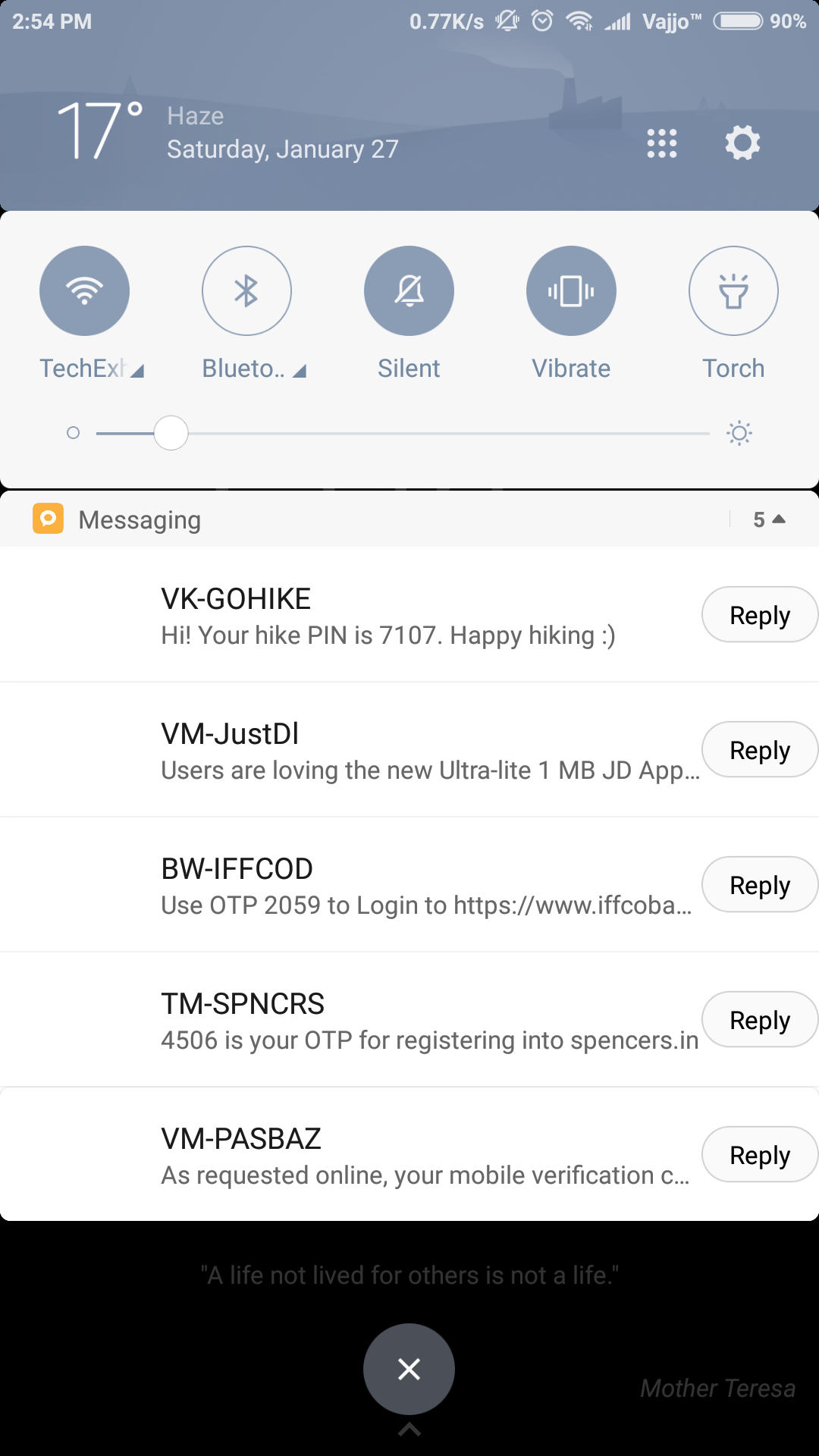The width and height of the screenshot is (819, 1456).
Task: Tap the brightness slider track
Action: [403, 433]
